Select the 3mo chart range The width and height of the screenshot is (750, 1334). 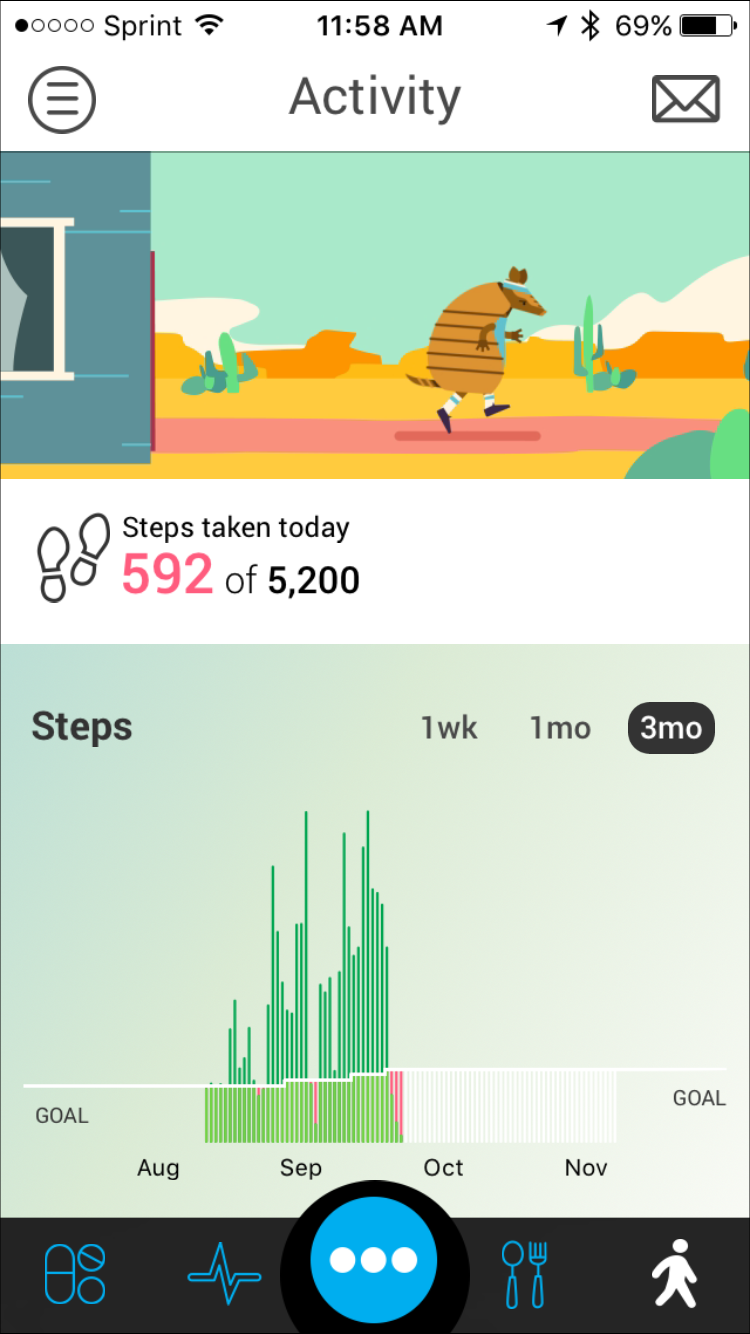[671, 728]
